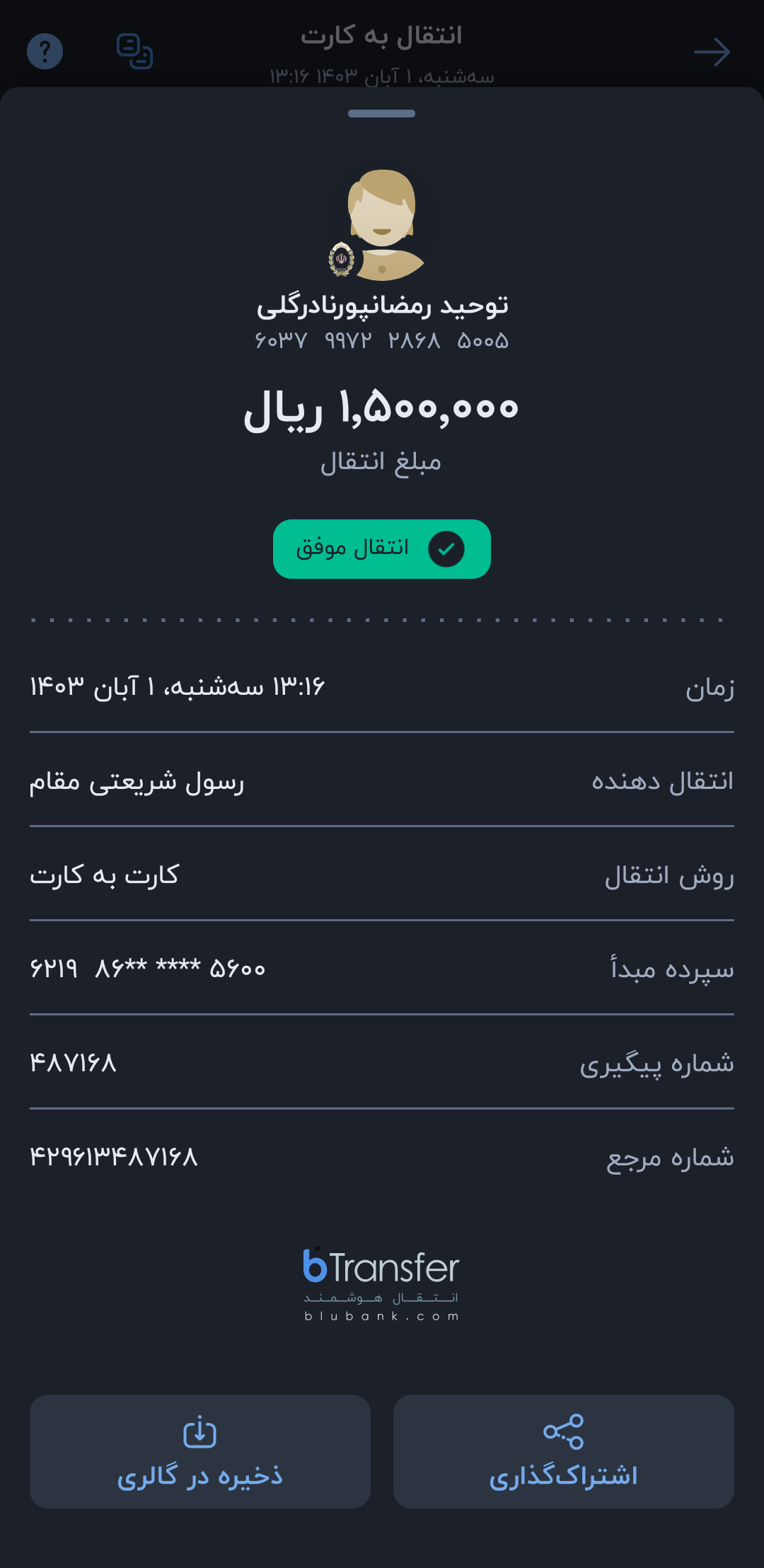Tap the انتقال موفق status badge
The width and height of the screenshot is (764, 1568).
point(381,549)
